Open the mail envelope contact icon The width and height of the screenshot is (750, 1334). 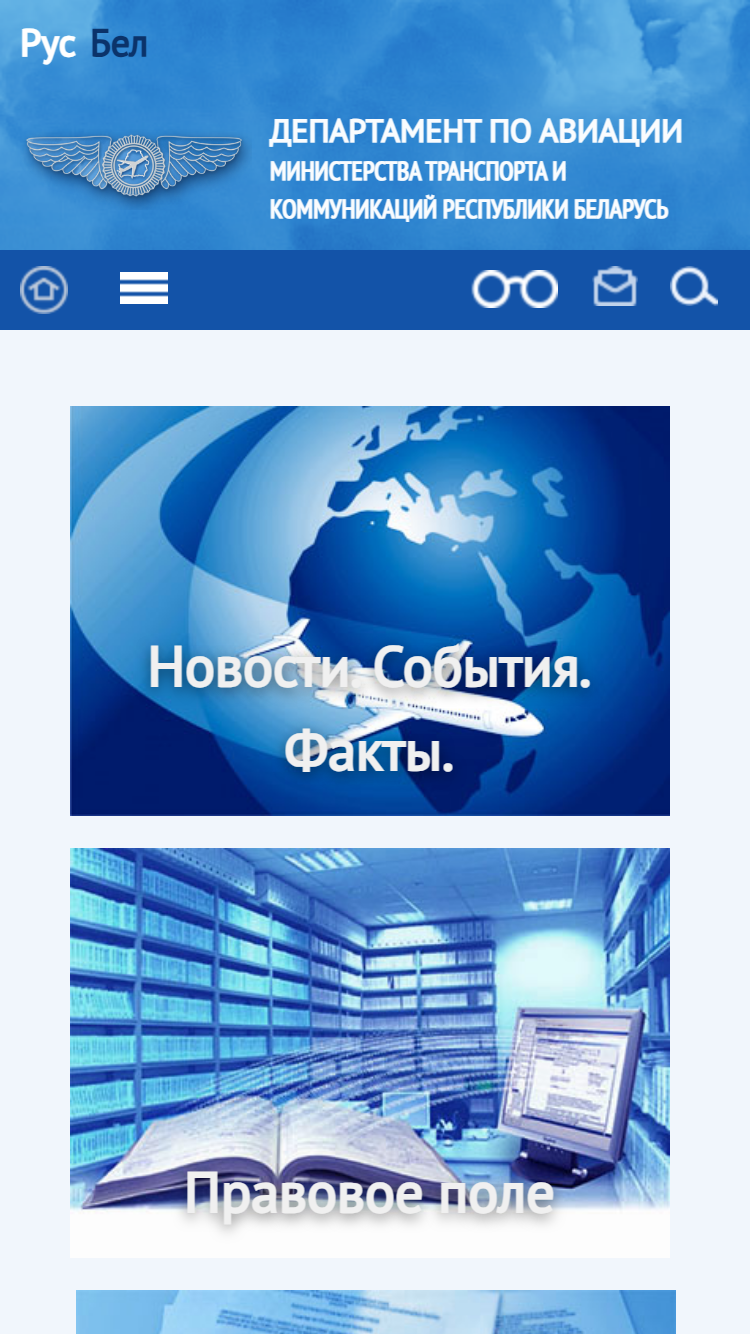[615, 288]
